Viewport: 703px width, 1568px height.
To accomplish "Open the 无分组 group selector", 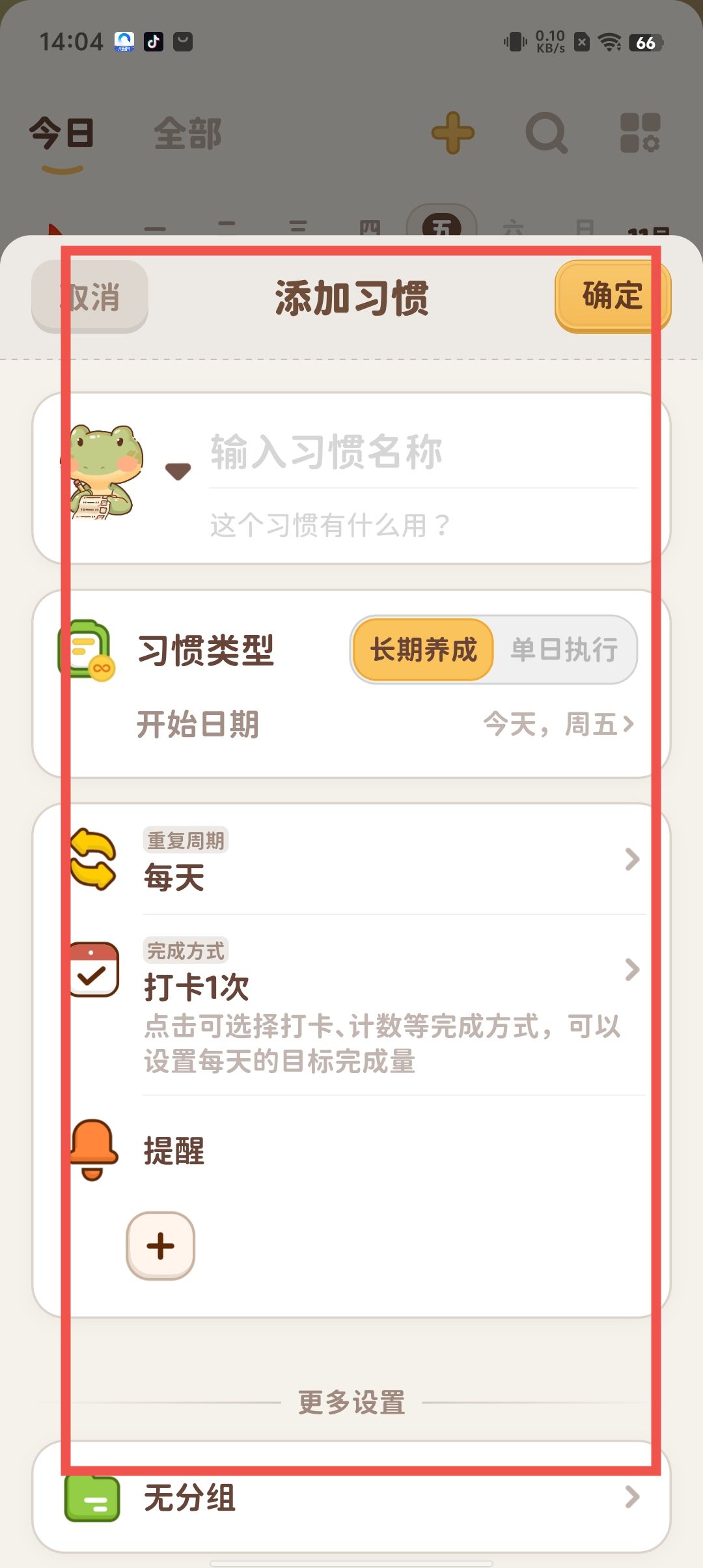I will (x=391, y=1498).
